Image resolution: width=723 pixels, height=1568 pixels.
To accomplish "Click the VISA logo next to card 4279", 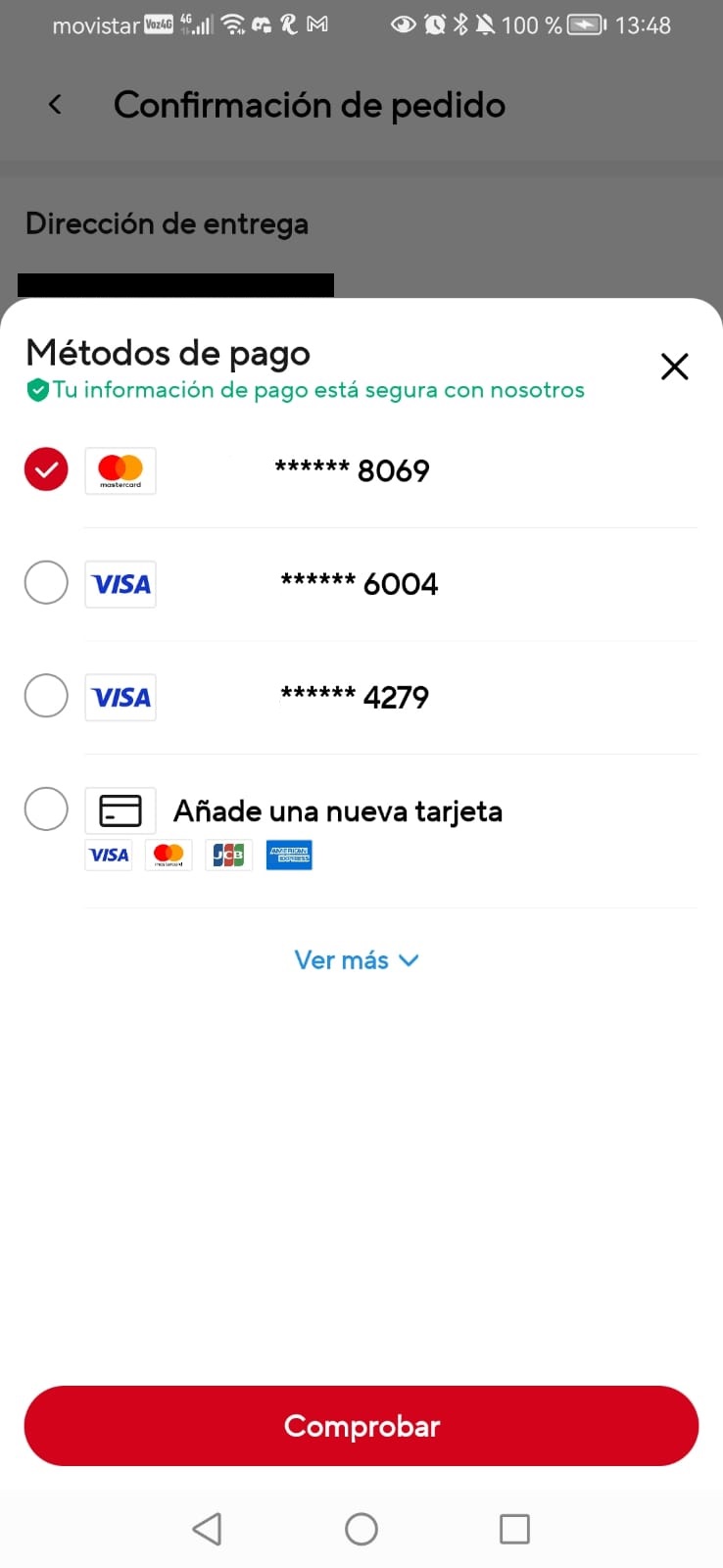I will 120,697.
